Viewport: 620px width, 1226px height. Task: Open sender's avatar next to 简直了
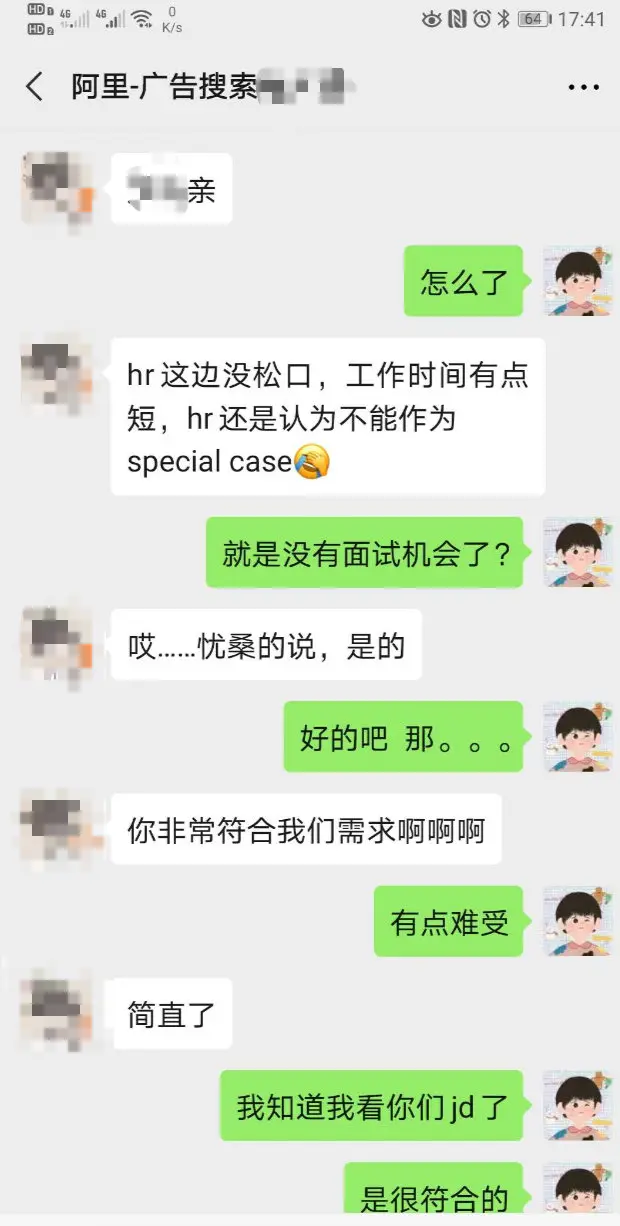click(57, 1009)
